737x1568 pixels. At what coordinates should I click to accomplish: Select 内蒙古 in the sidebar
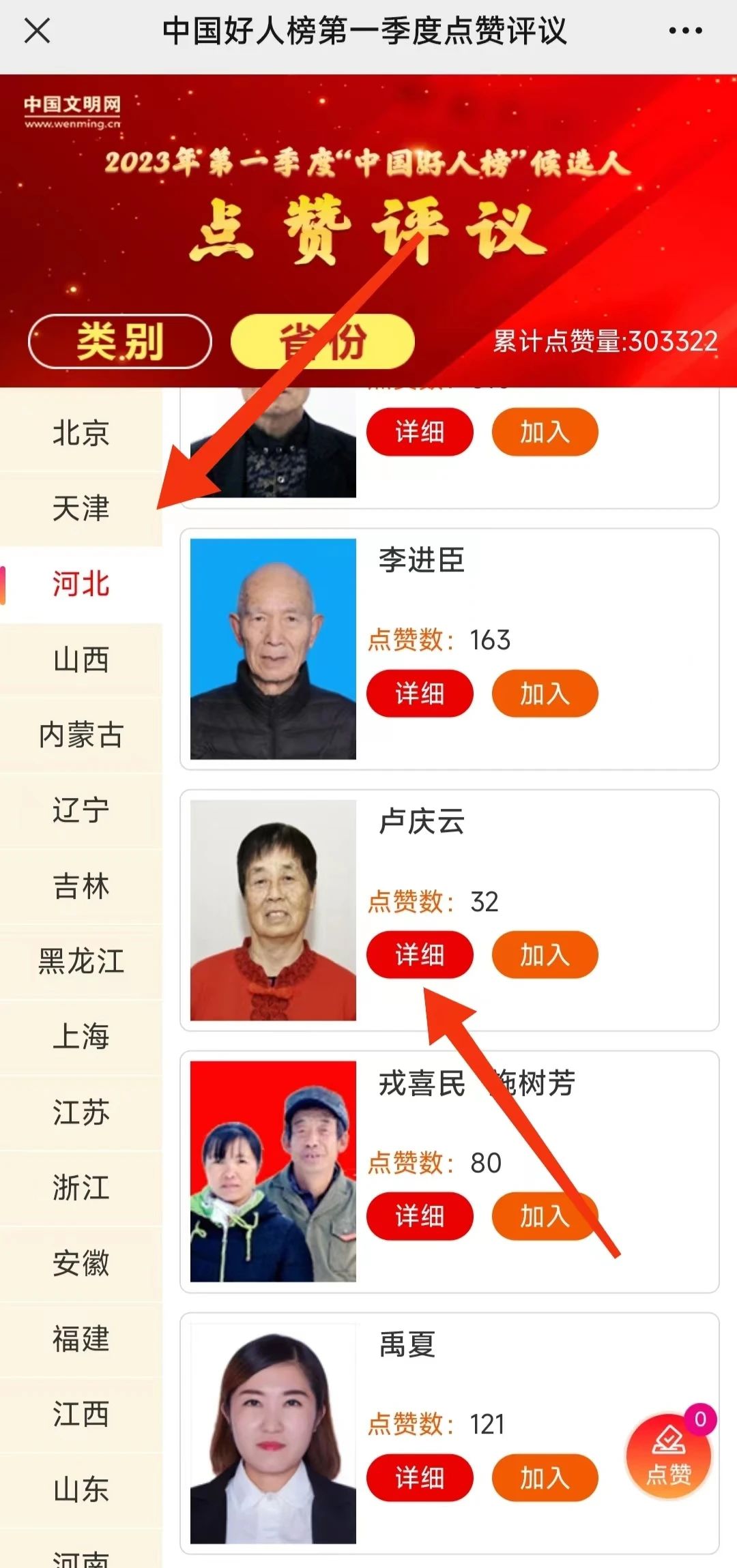pos(81,735)
